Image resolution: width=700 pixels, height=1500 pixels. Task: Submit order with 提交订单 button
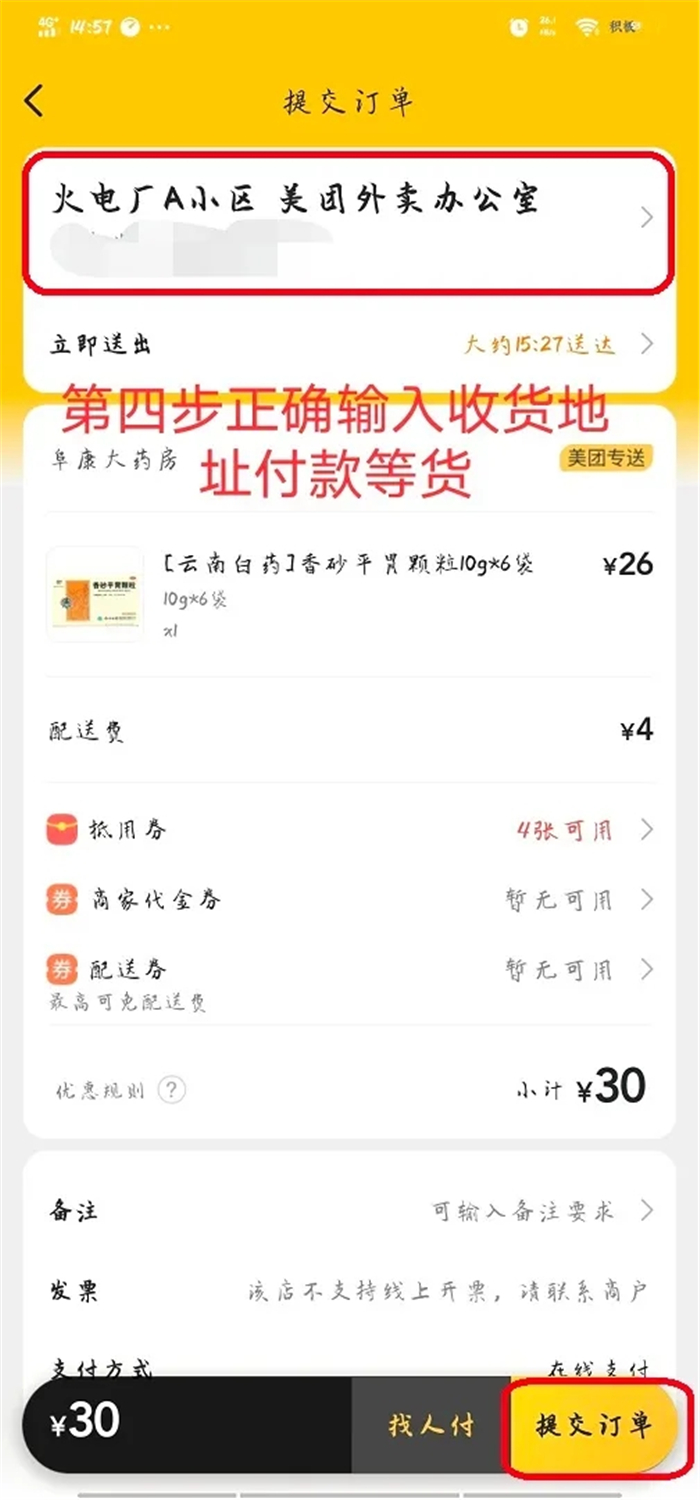point(593,1425)
